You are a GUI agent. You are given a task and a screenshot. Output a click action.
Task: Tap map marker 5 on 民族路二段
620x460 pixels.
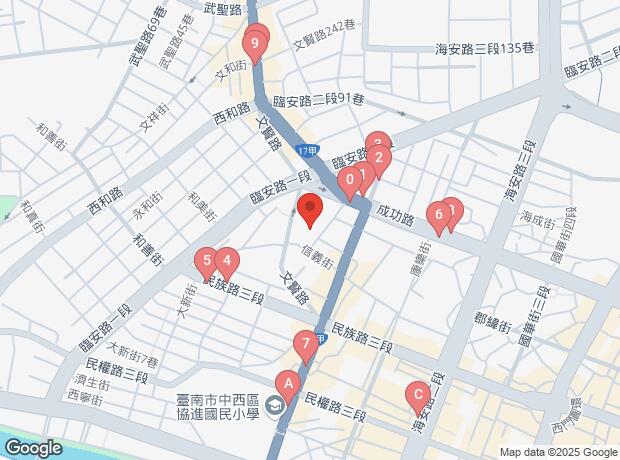point(206,264)
